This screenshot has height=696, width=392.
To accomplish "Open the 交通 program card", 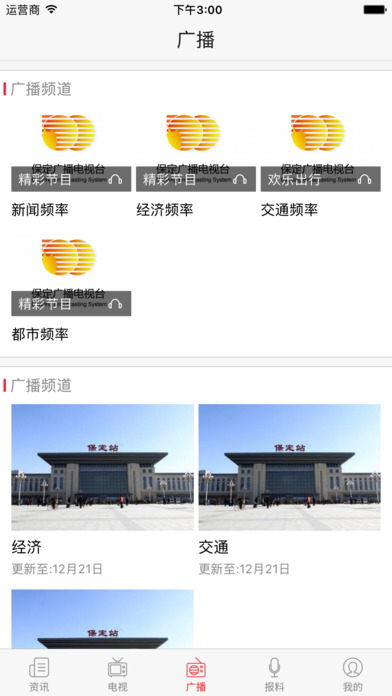I will click(289, 490).
